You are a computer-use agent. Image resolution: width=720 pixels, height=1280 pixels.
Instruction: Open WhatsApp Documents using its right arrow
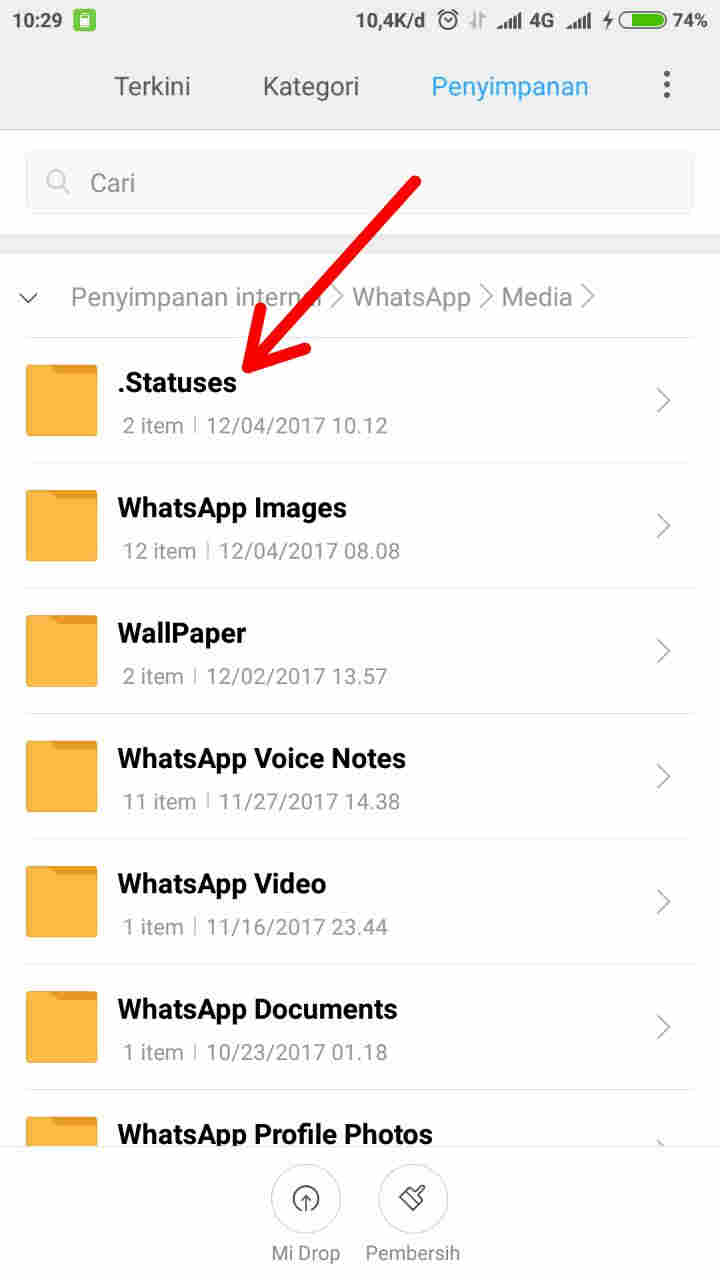pos(663,1026)
